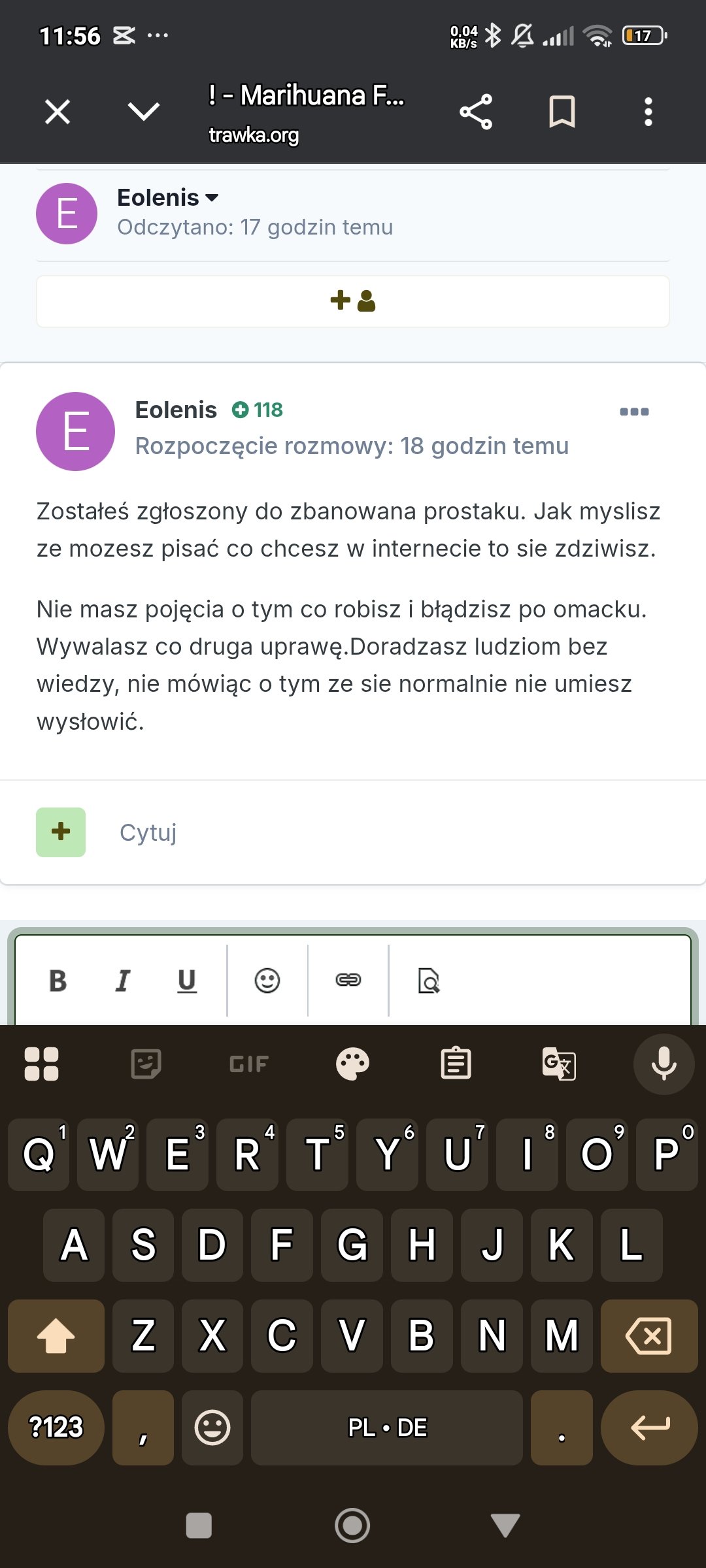Share this trawka.org page
This screenshot has width=706, height=1568.
(476, 112)
